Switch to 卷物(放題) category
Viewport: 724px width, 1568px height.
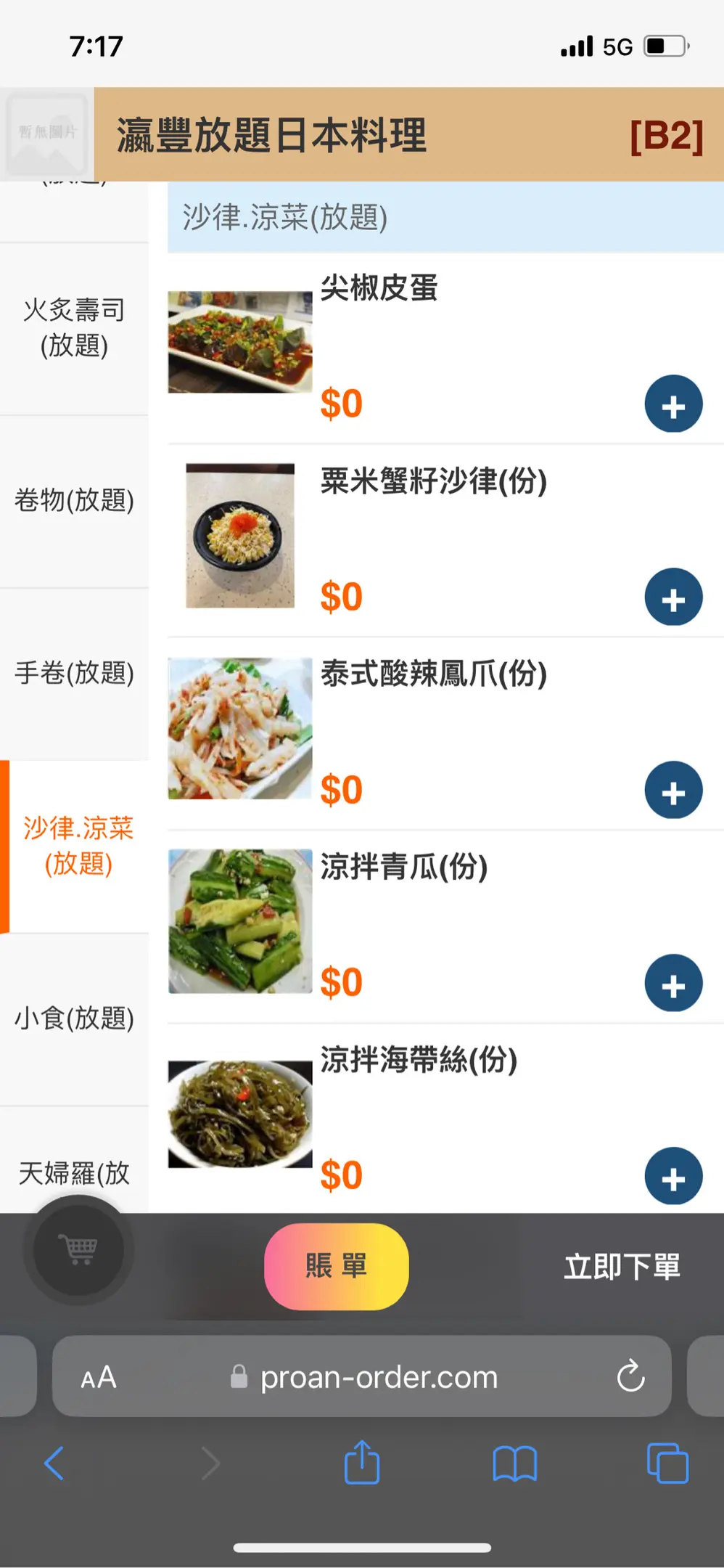click(74, 501)
